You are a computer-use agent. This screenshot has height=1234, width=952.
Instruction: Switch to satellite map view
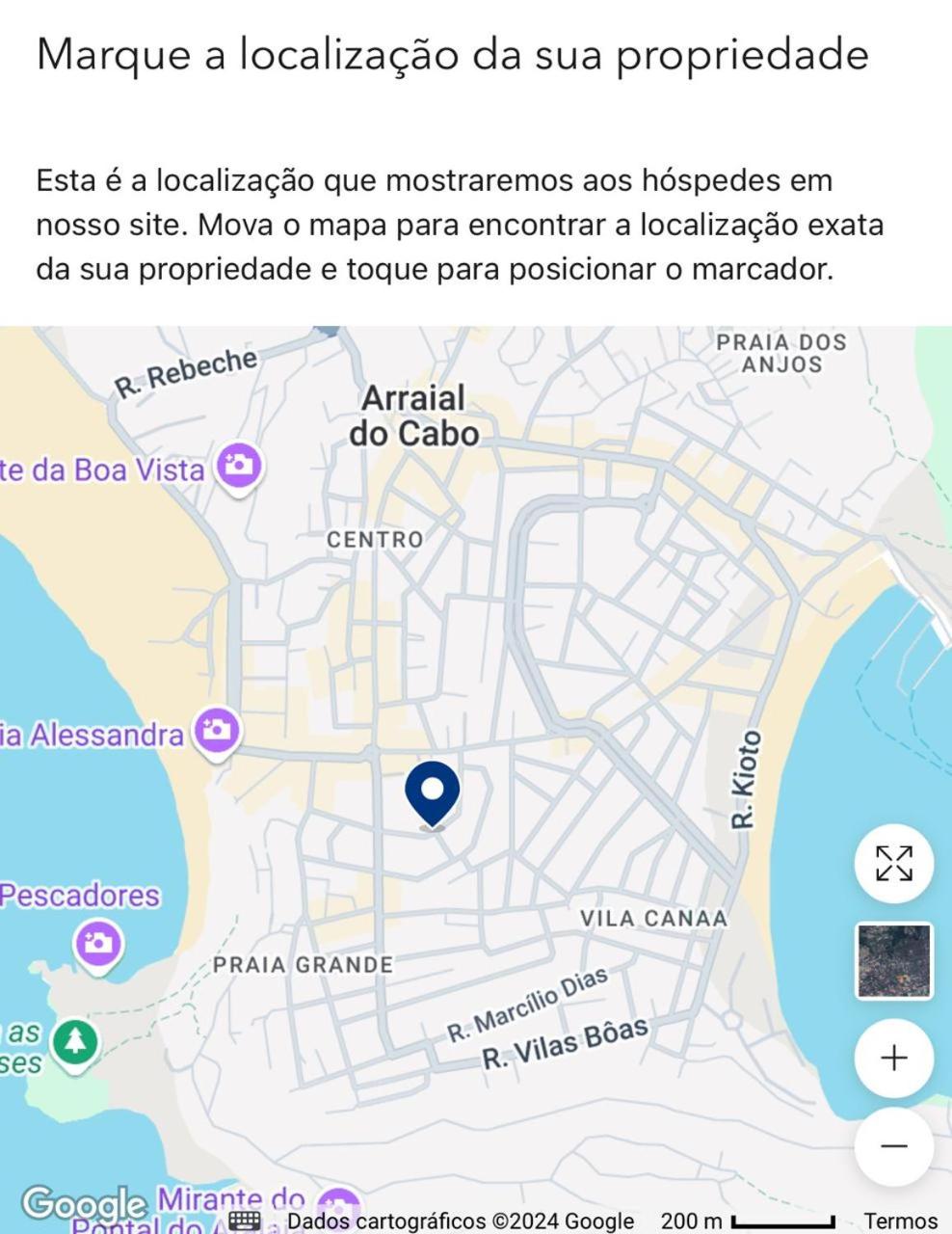click(x=894, y=960)
